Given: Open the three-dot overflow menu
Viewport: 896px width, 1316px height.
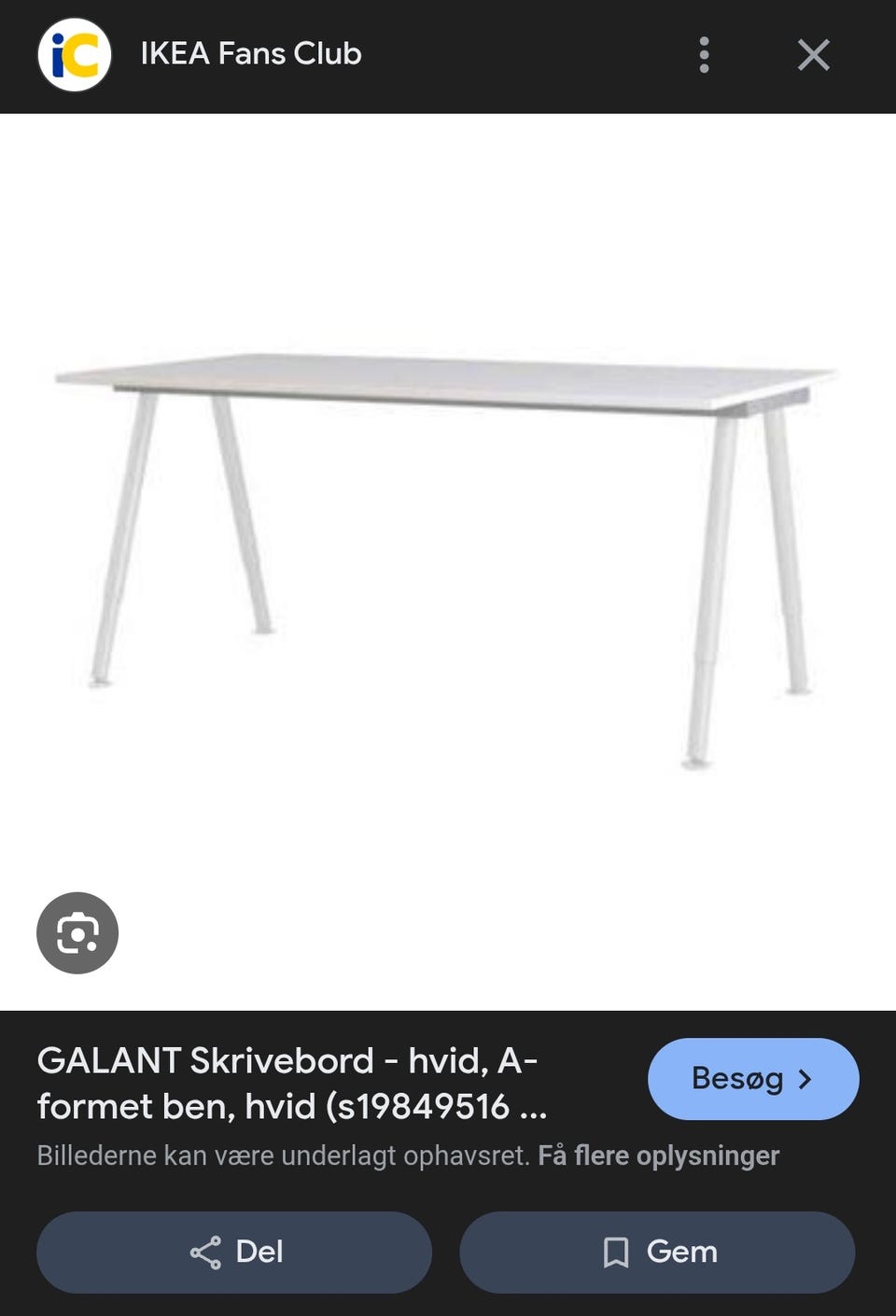Looking at the screenshot, I should click(x=703, y=55).
